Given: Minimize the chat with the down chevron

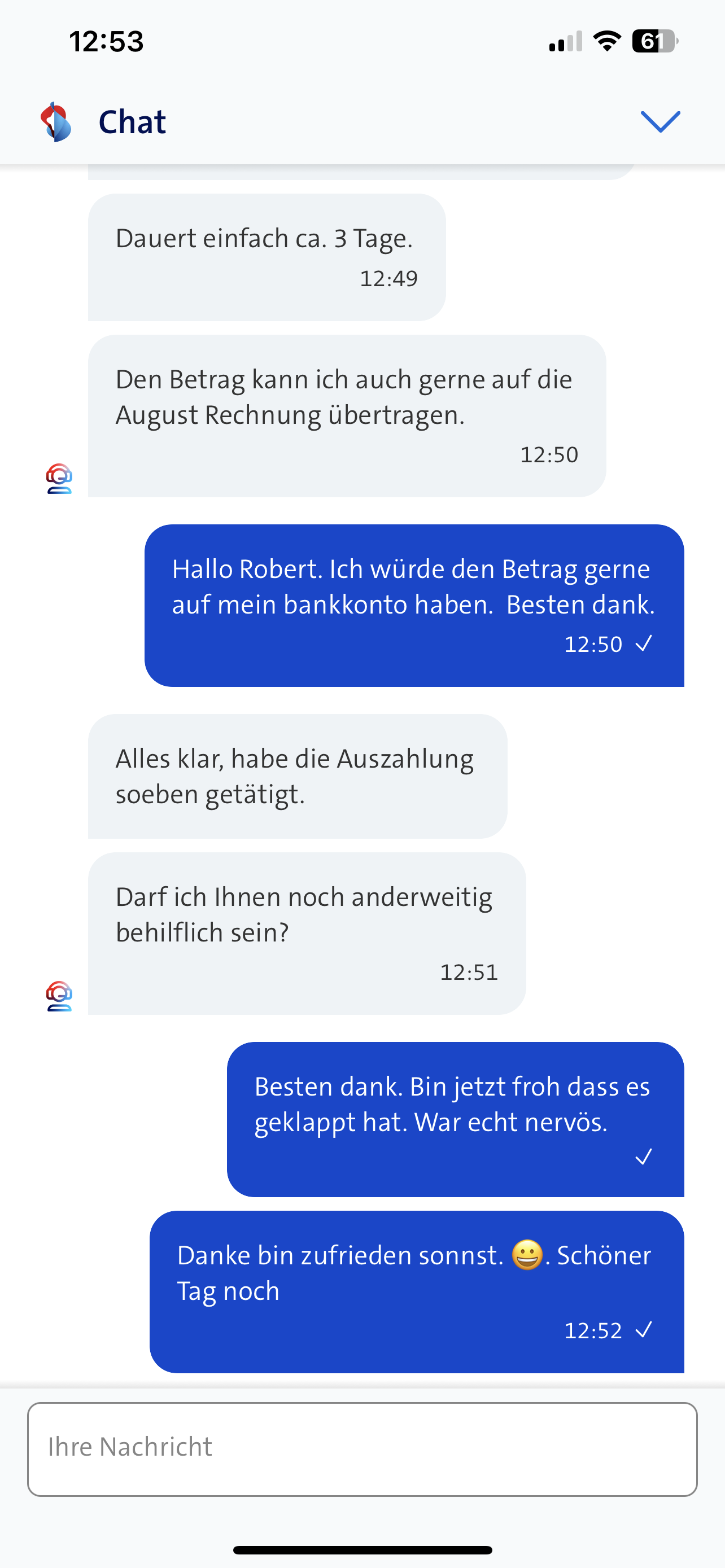Looking at the screenshot, I should (660, 122).
